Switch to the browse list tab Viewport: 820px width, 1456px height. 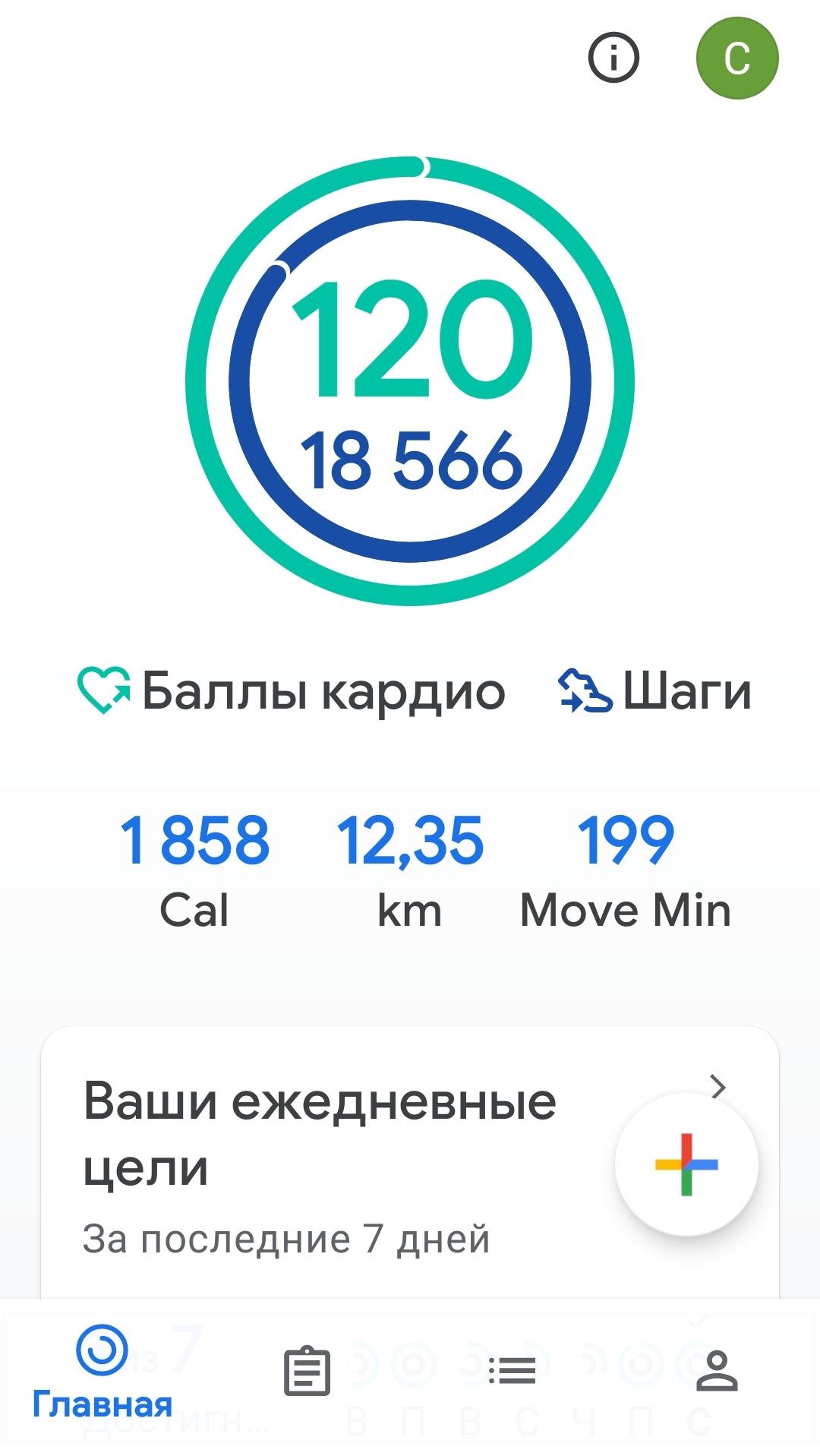(x=512, y=1372)
